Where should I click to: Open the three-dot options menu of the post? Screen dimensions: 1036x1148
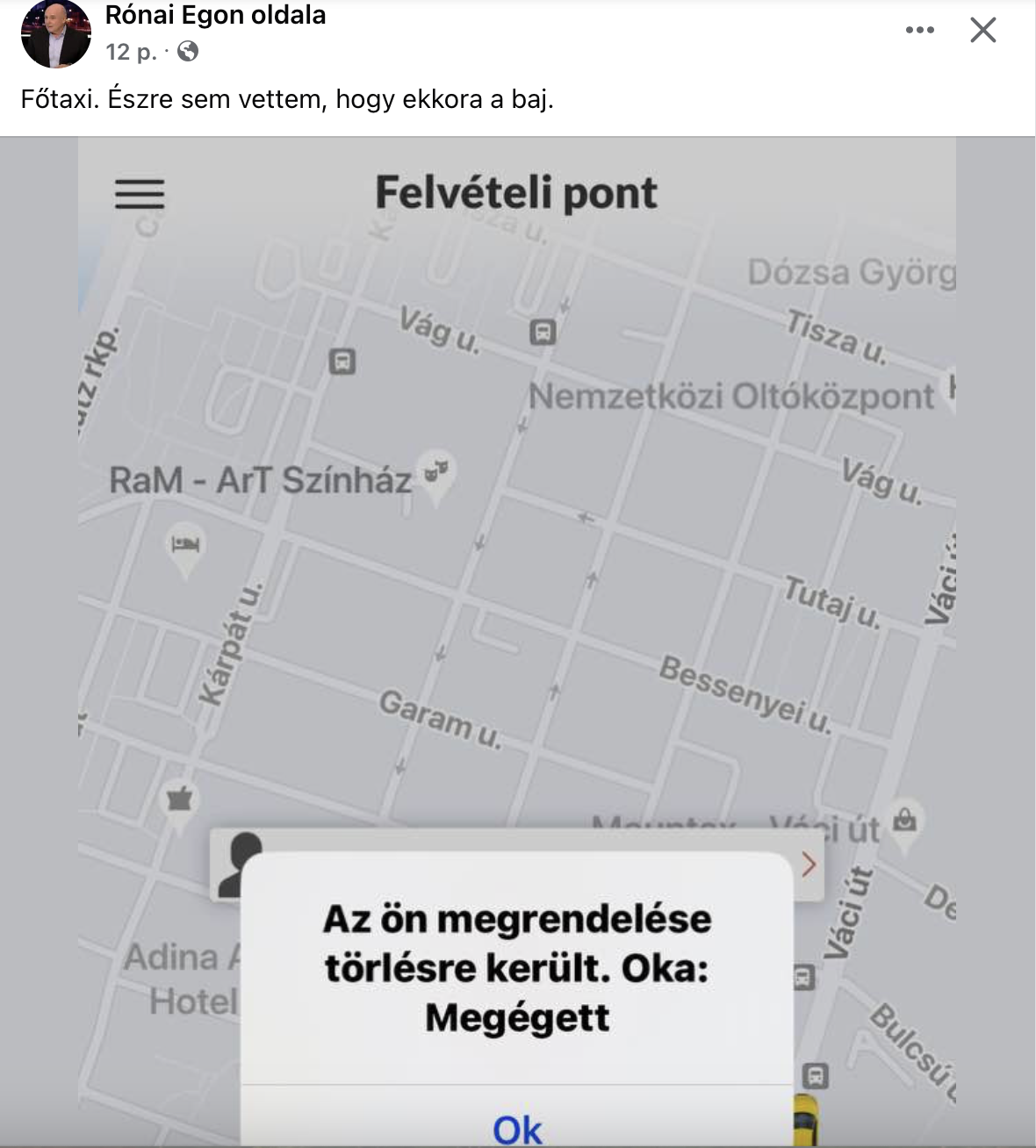click(919, 29)
